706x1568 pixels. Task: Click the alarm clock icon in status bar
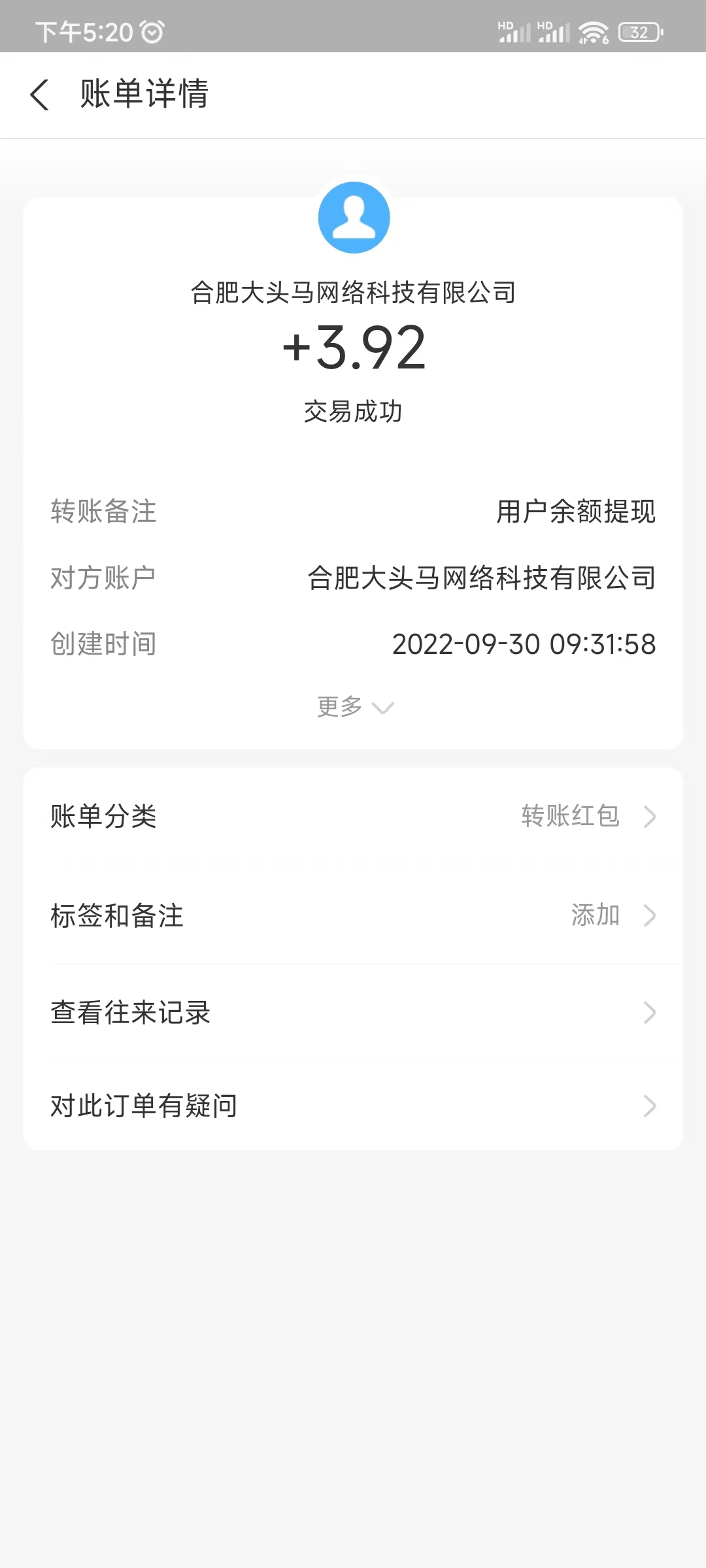(152, 30)
